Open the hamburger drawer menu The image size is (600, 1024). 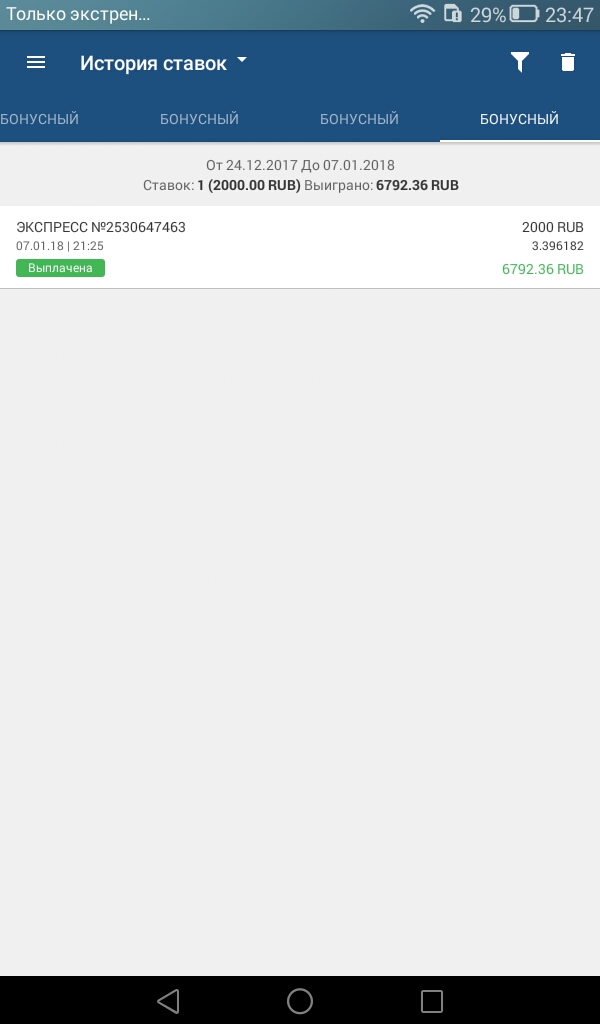[x=36, y=62]
